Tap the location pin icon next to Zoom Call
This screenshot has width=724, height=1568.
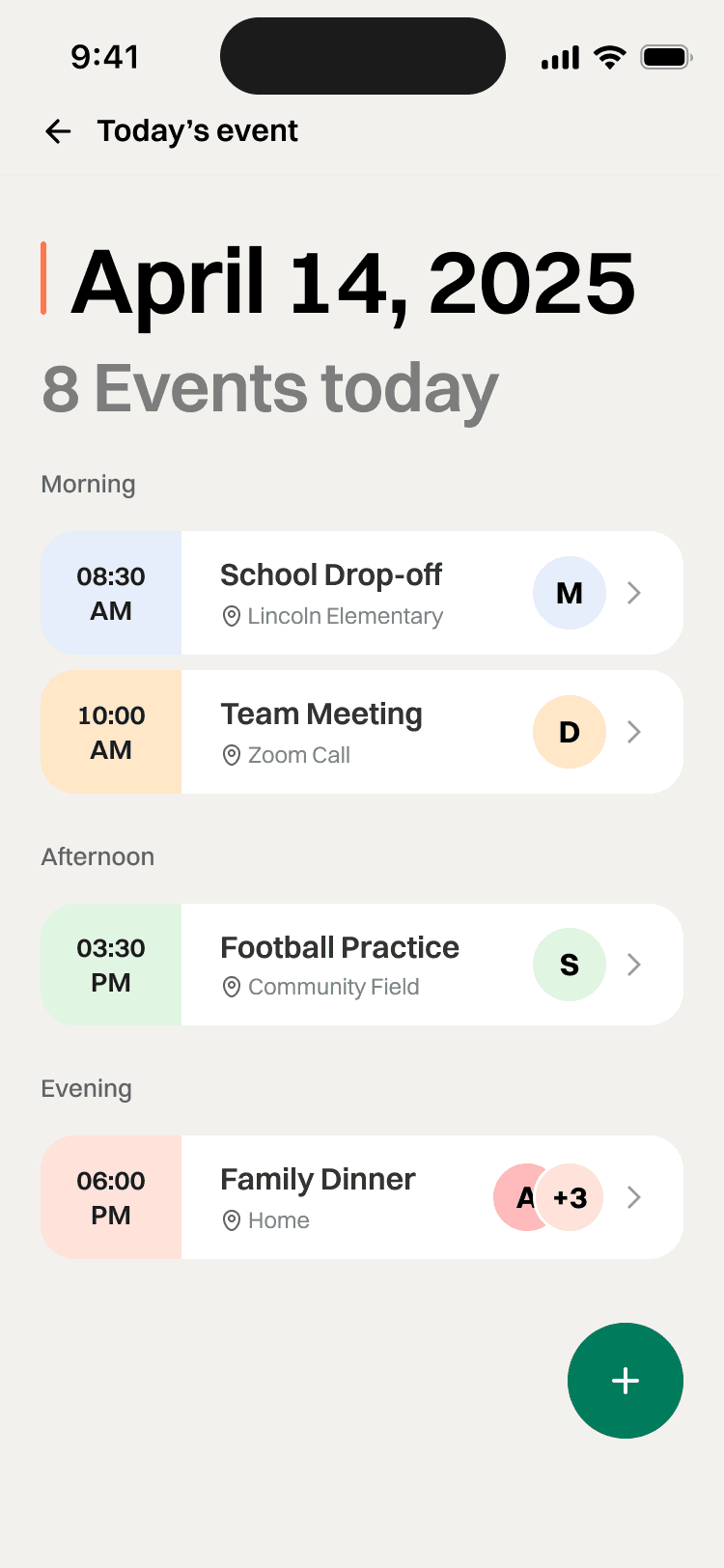pos(230,754)
